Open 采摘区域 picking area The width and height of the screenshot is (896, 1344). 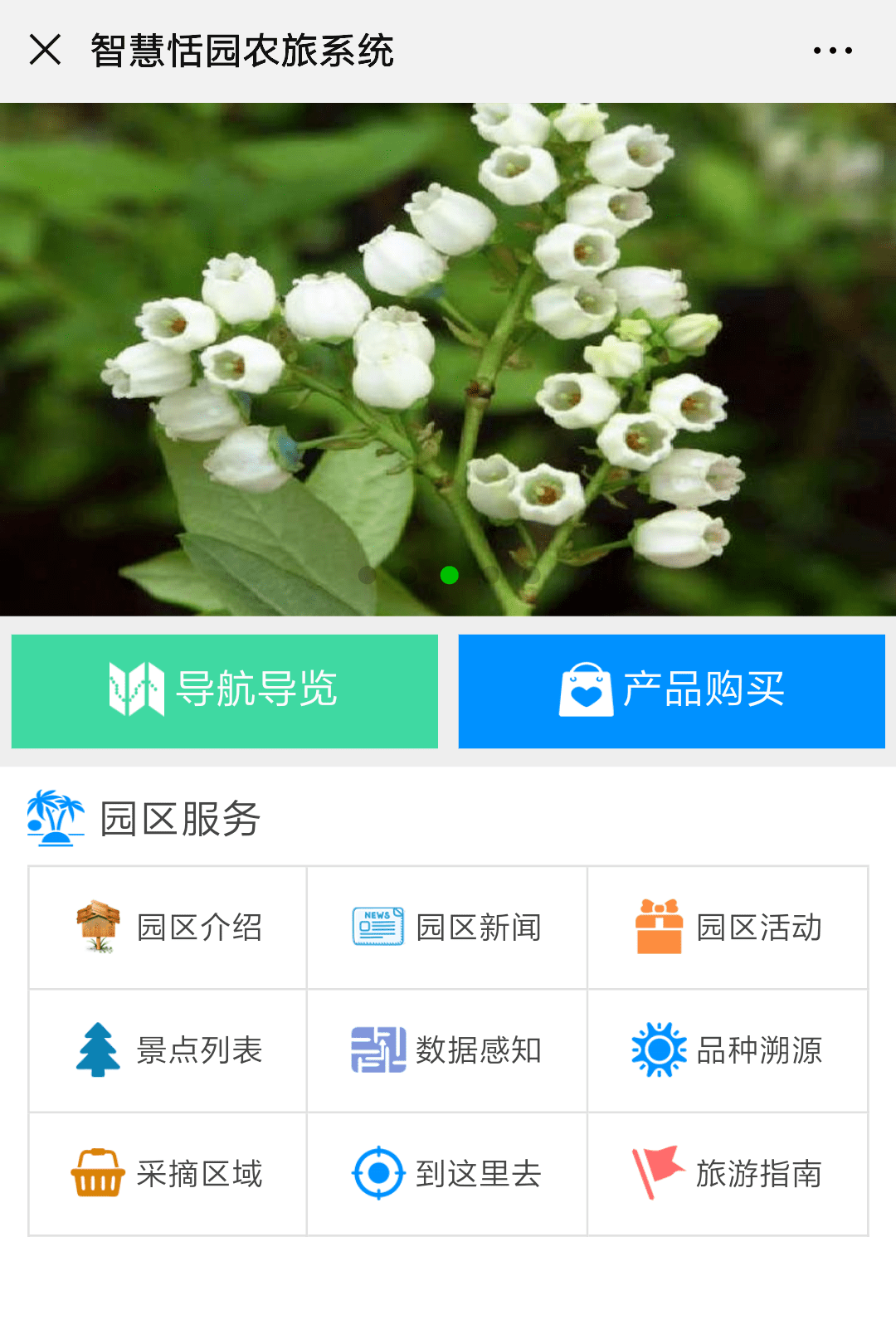pos(168,1174)
